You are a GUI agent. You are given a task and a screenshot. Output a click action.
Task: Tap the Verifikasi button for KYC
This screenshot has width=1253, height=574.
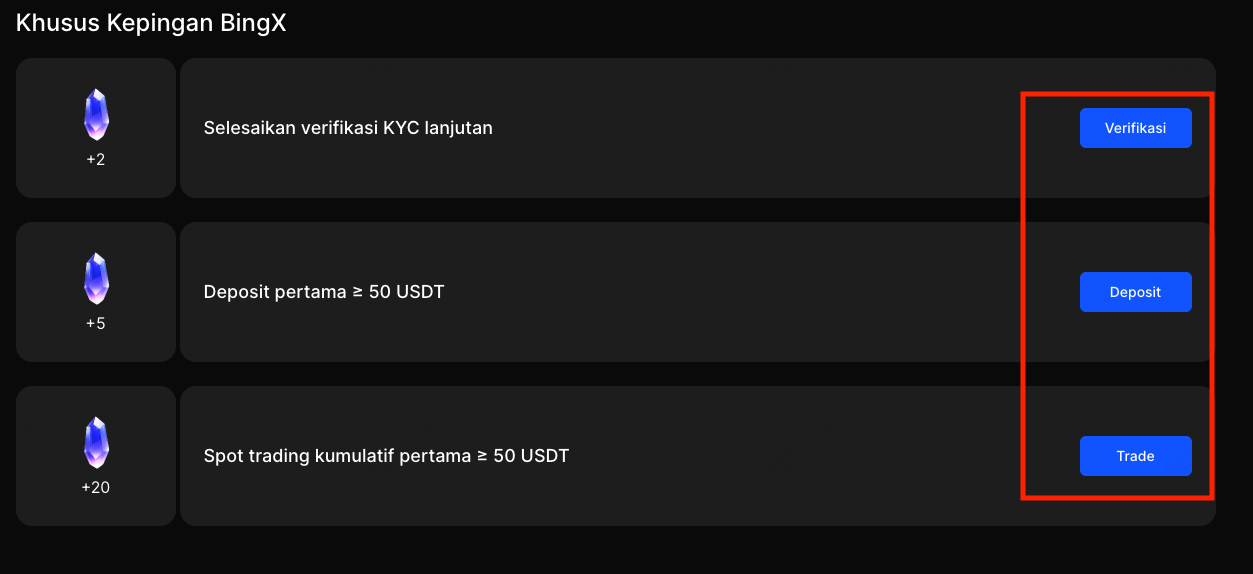(x=1135, y=128)
